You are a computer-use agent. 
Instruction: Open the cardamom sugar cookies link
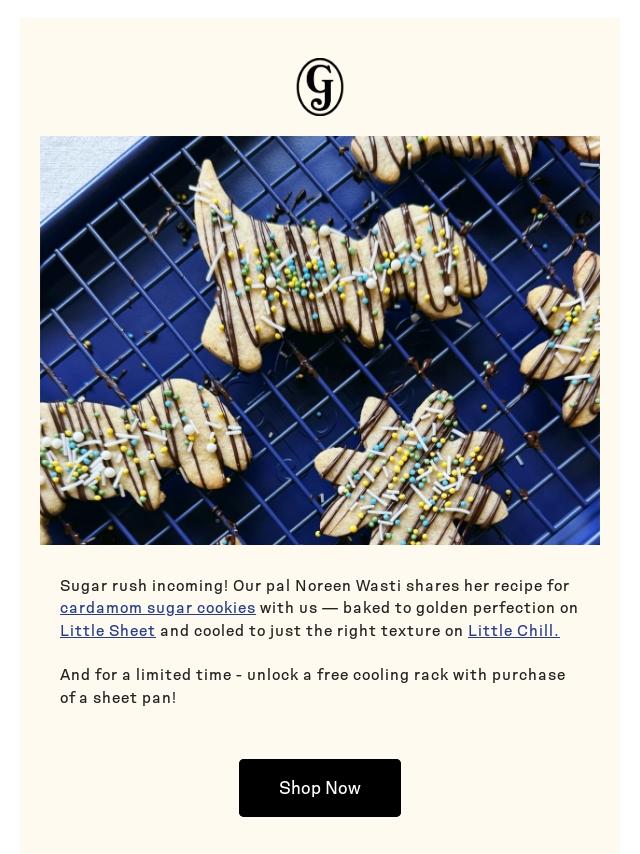[x=157, y=608]
